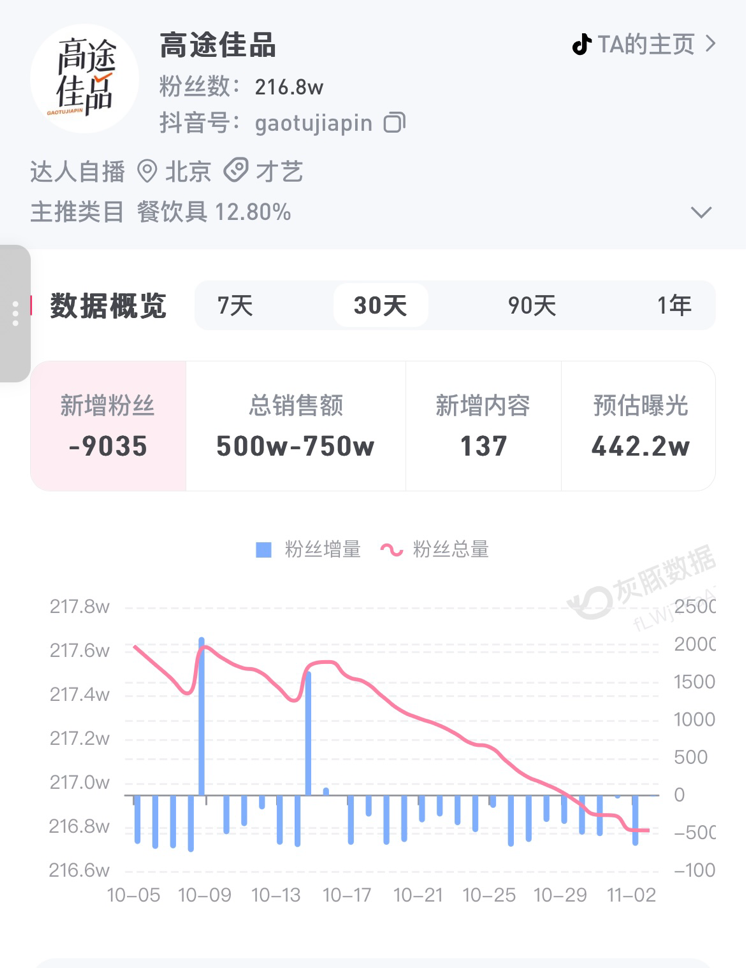This screenshot has height=968, width=746.
Task: Open TA的主页 Douyin profile link
Action: click(644, 45)
